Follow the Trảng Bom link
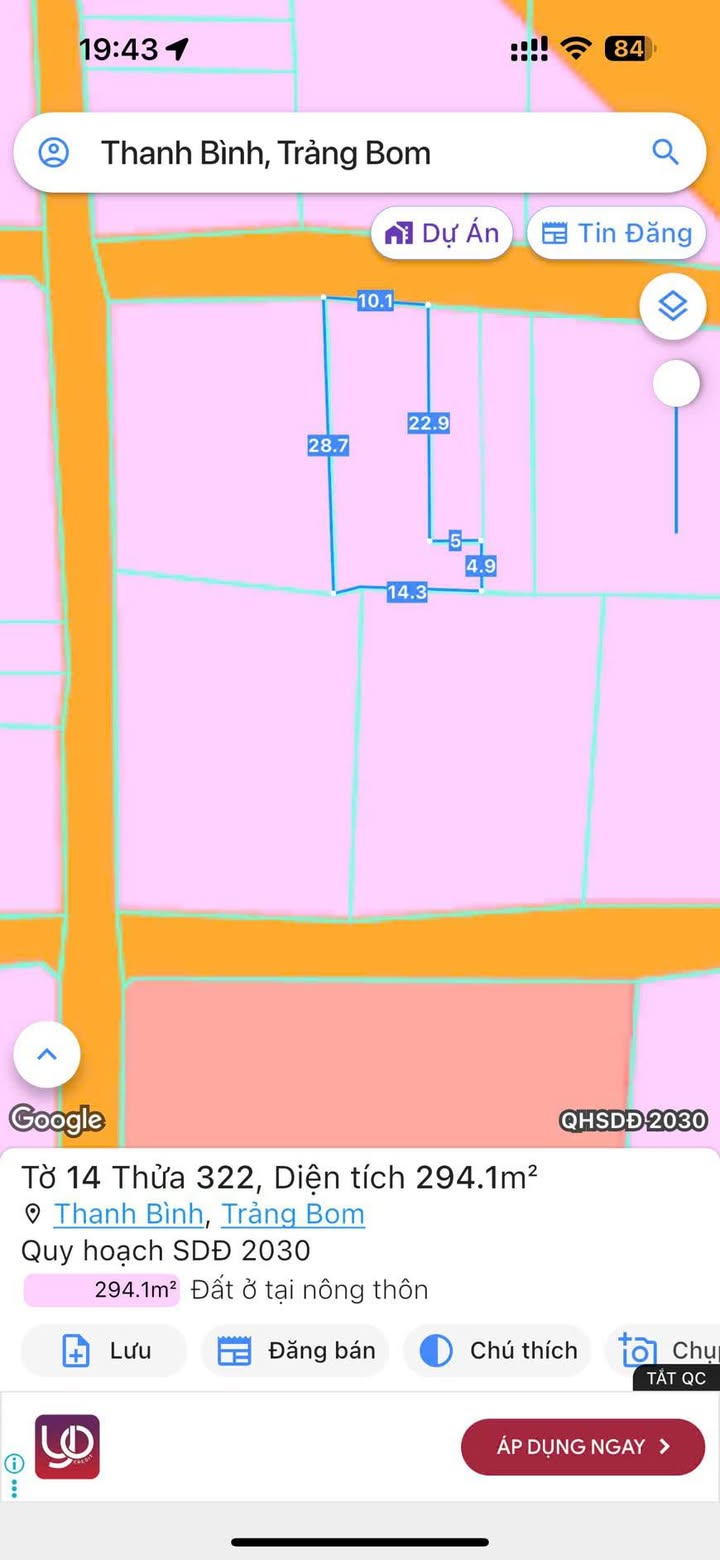Viewport: 720px width, 1560px height. coord(292,1214)
